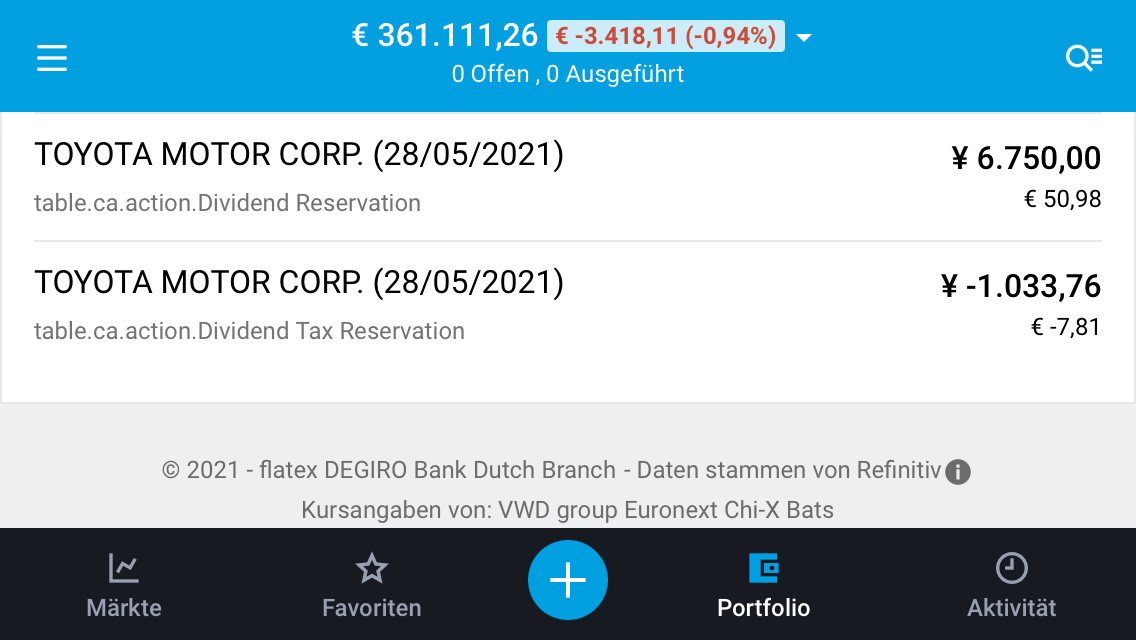
Task: Open the hamburger drawer menu
Action: (52, 58)
